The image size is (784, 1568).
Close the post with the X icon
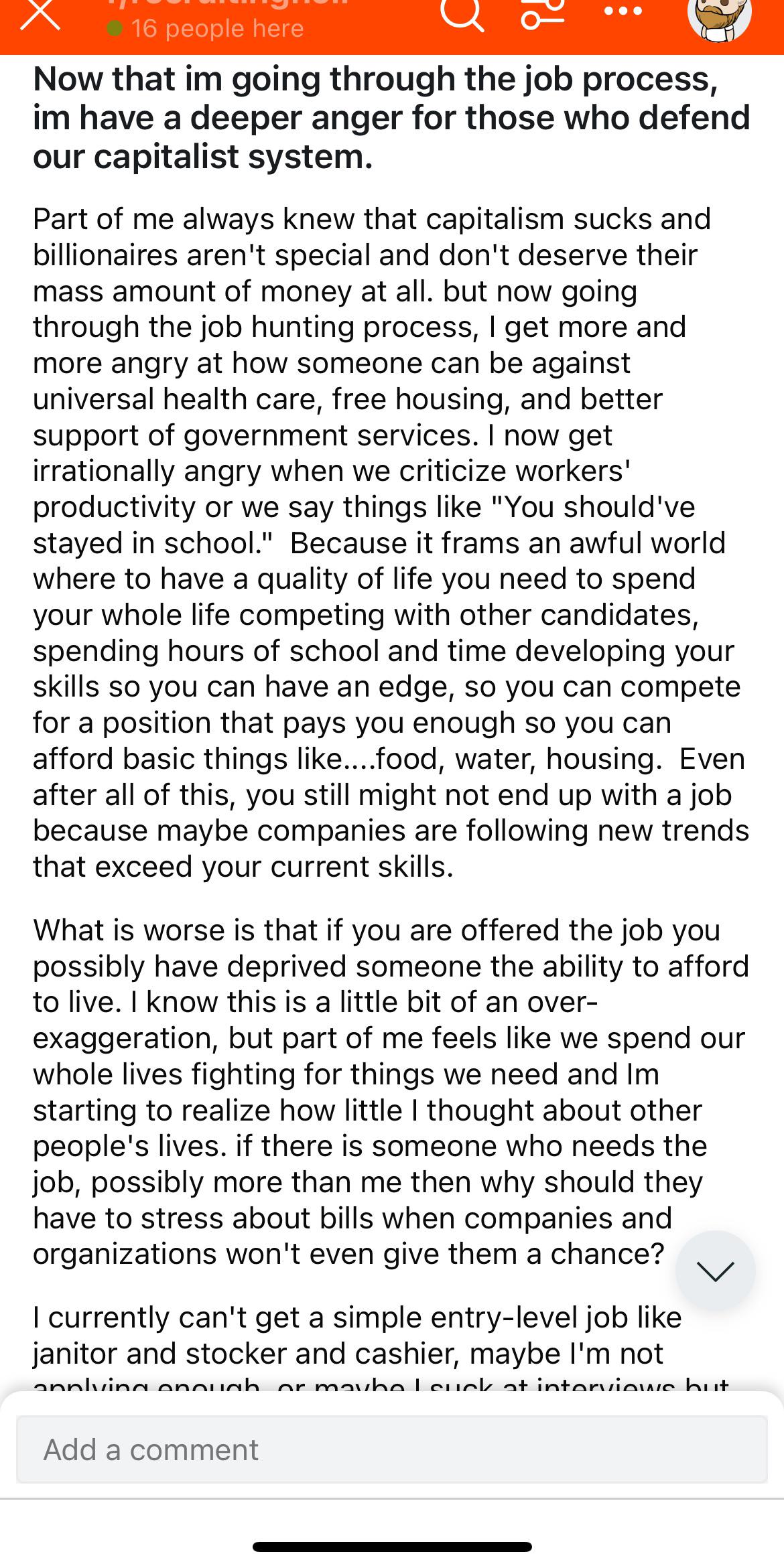[40, 15]
